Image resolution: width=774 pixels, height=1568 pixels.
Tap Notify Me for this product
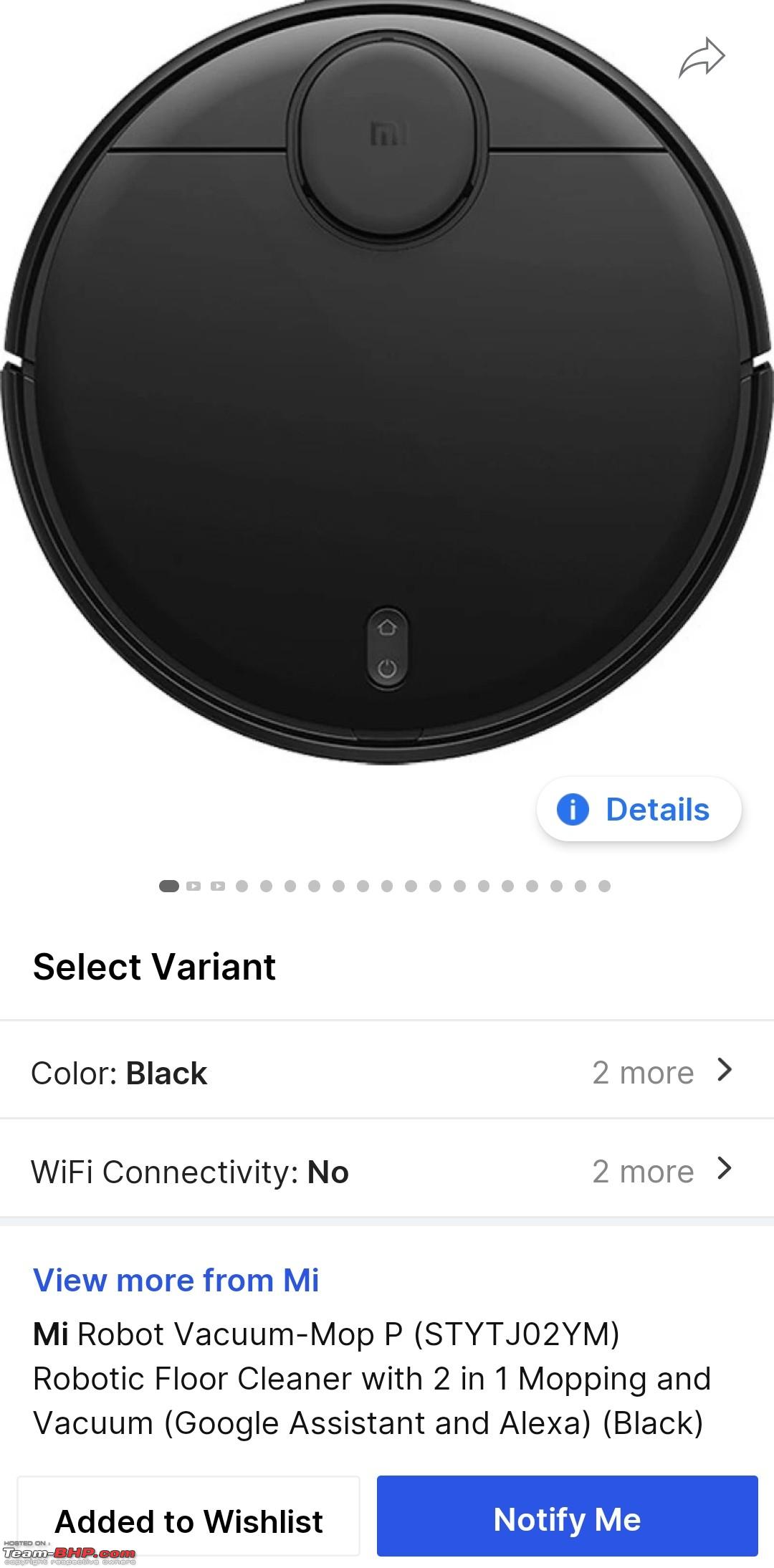tap(567, 1520)
